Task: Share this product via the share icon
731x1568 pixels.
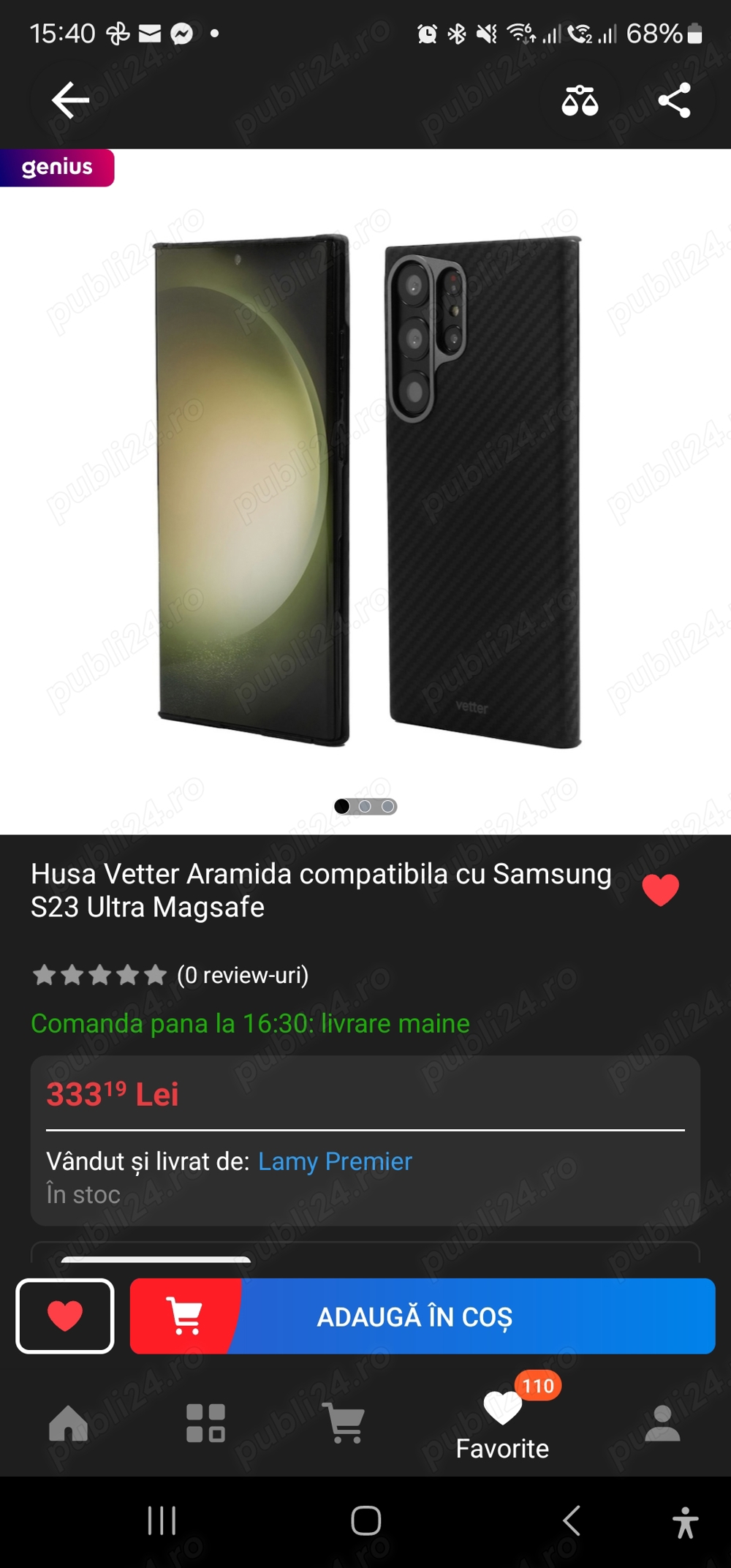Action: point(674,101)
